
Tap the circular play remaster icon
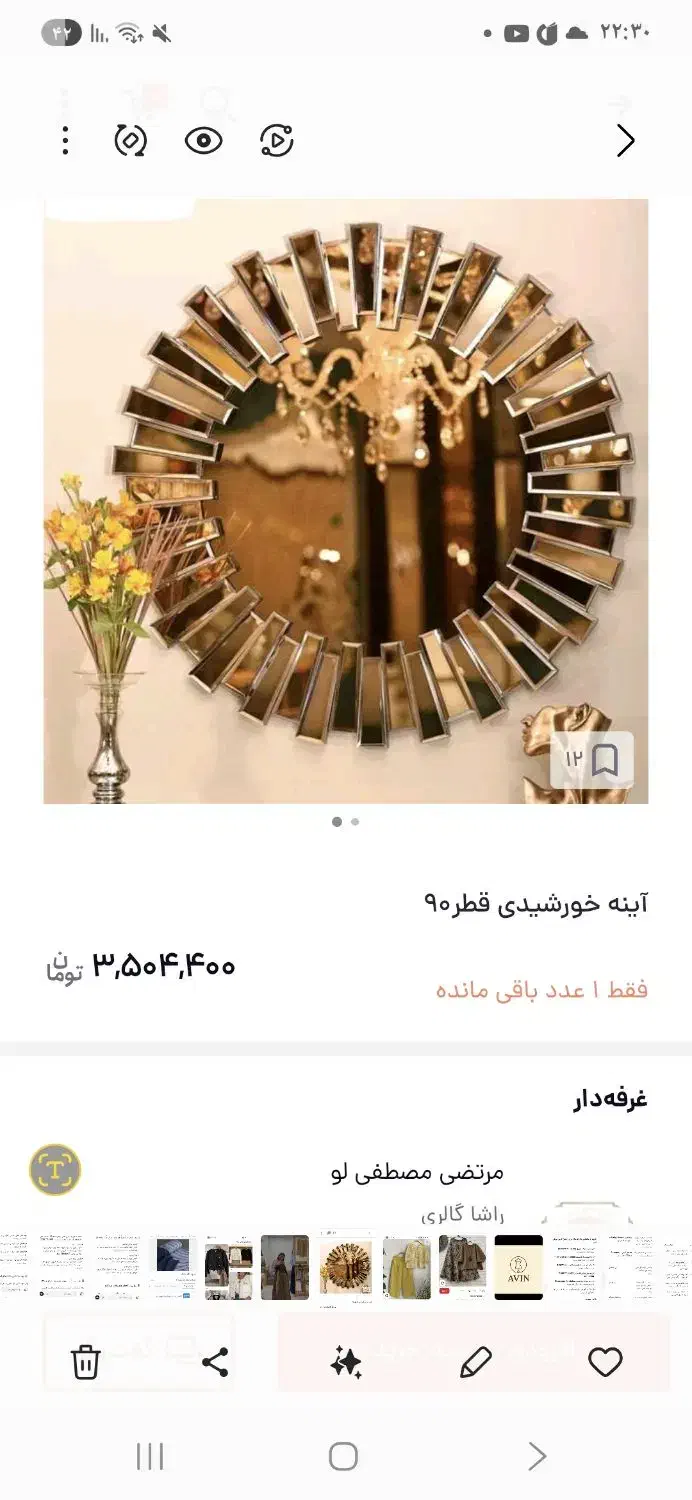pyautogui.click(x=276, y=141)
